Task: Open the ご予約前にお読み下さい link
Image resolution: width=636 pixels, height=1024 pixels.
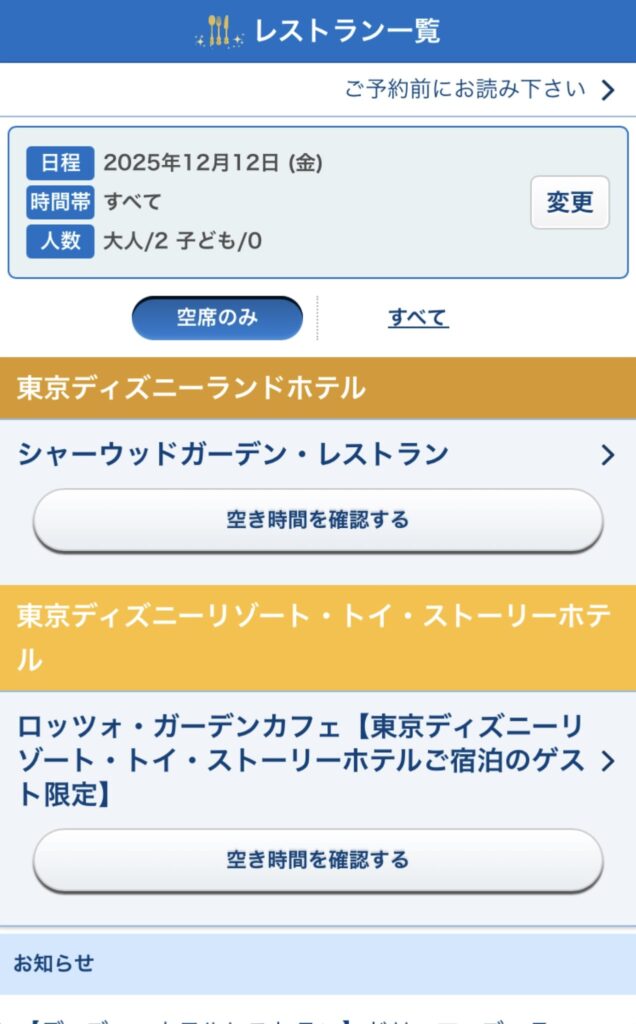Action: (x=478, y=89)
